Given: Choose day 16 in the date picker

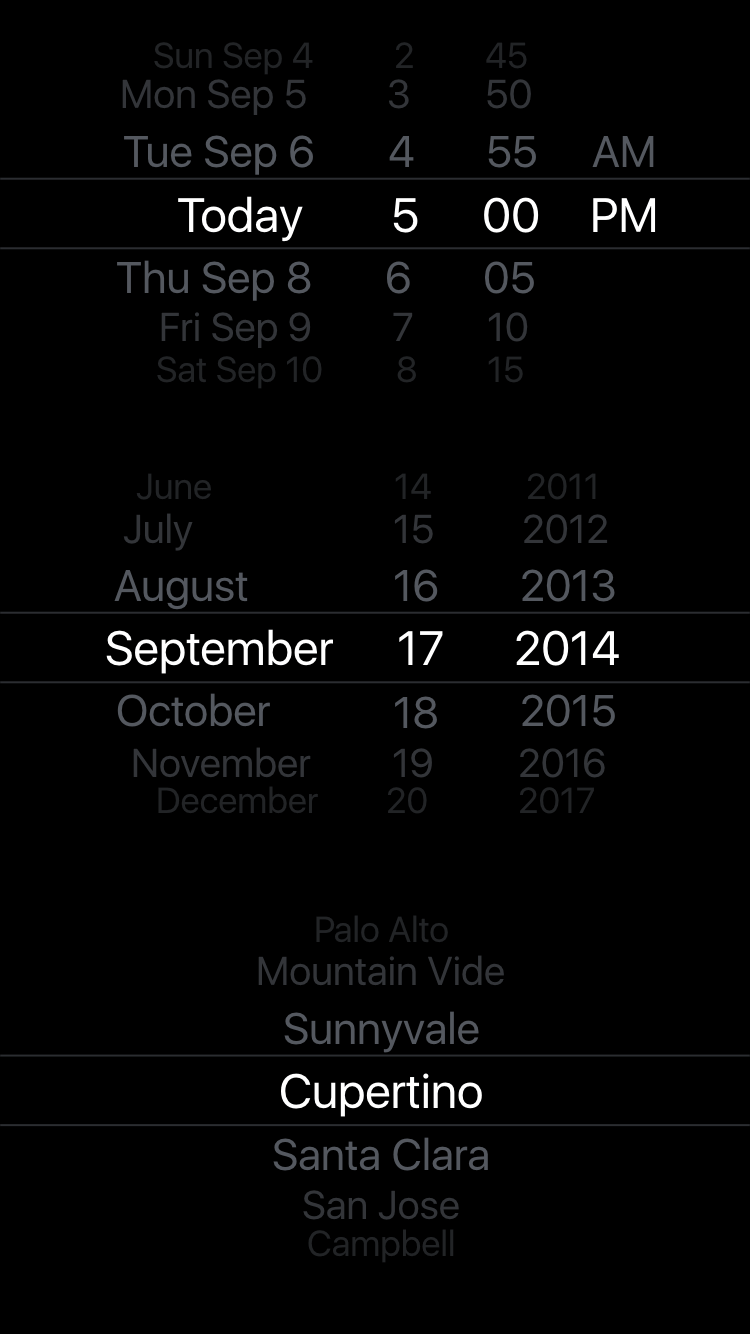Looking at the screenshot, I should (x=415, y=587).
